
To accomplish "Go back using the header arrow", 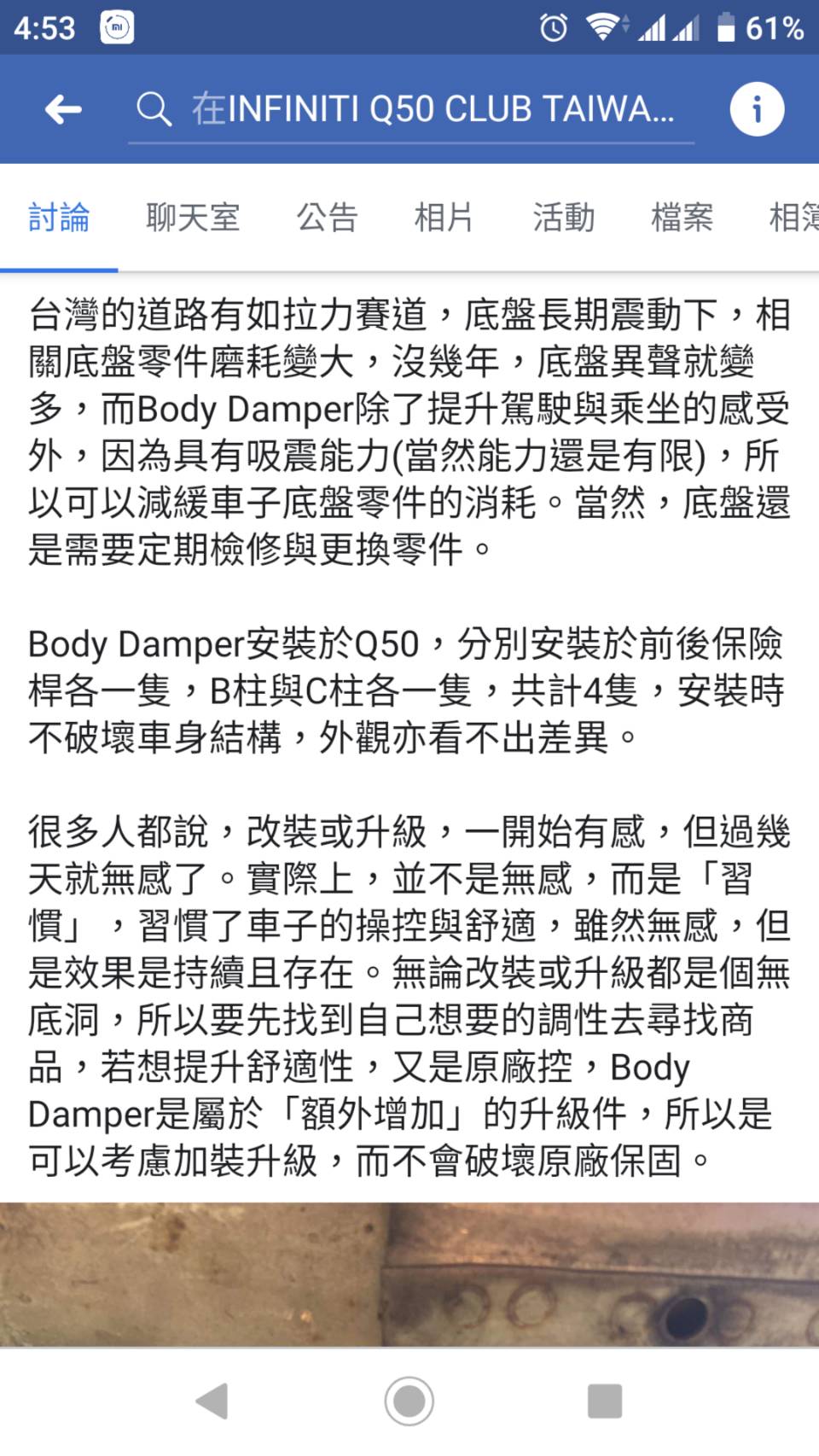I will pyautogui.click(x=63, y=109).
